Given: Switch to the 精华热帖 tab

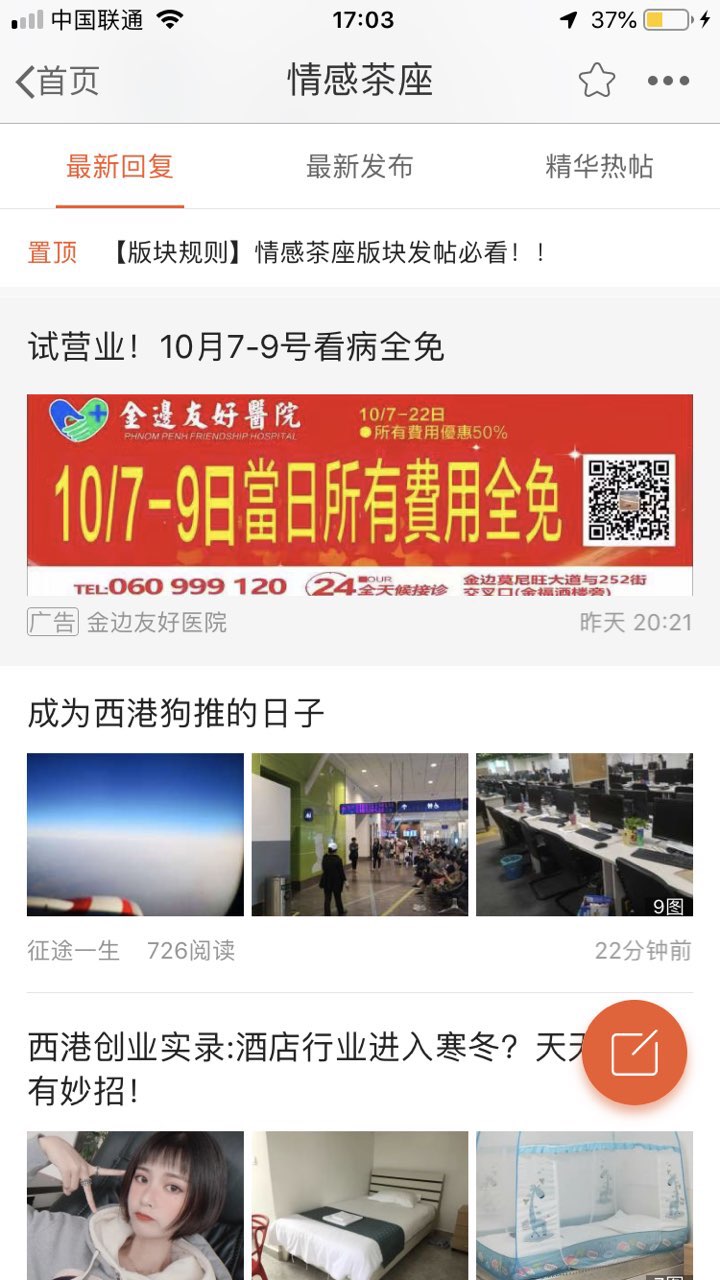Looking at the screenshot, I should 599,167.
